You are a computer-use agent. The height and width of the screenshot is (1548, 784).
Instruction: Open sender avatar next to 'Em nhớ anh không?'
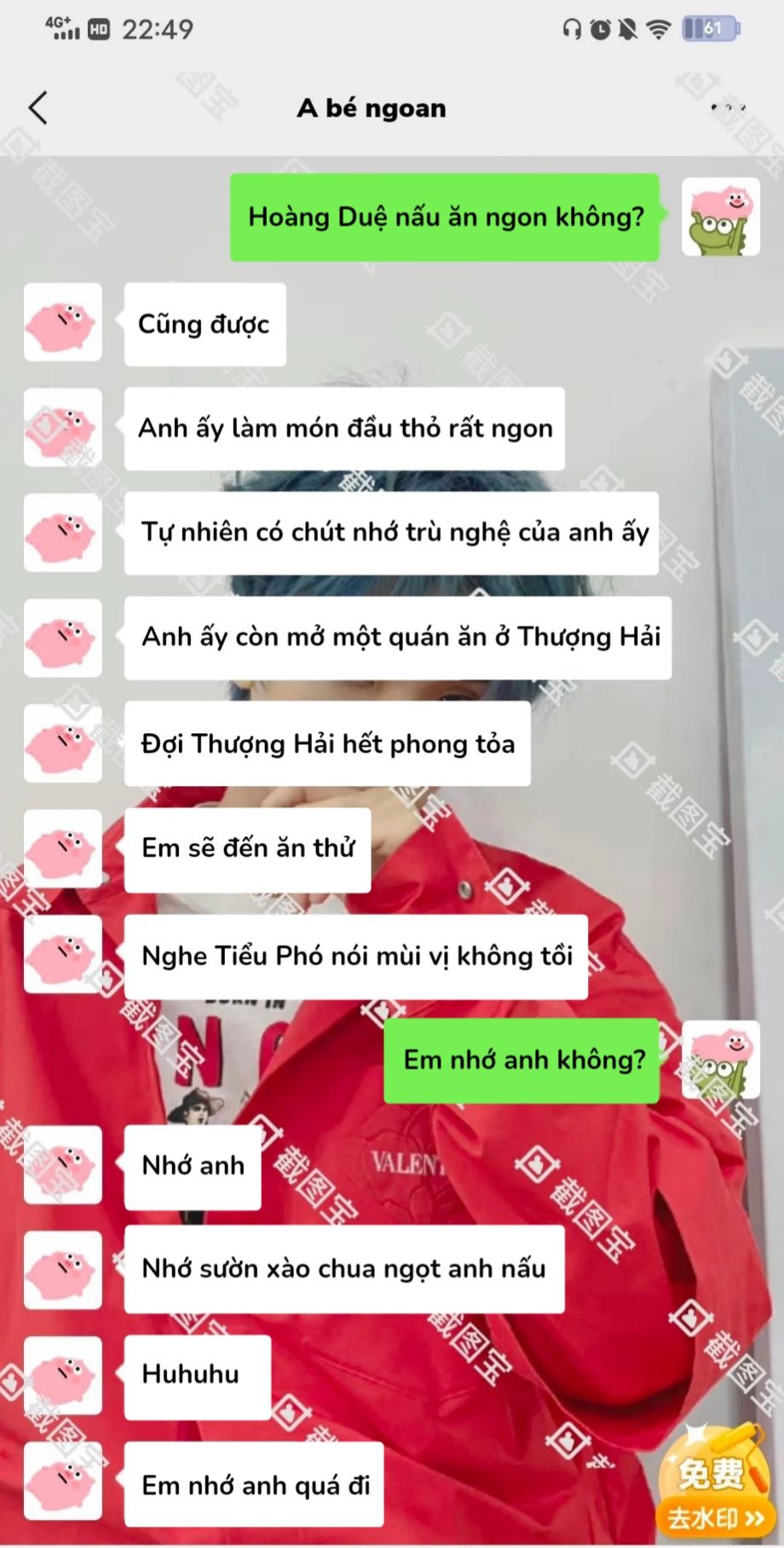tap(720, 1060)
